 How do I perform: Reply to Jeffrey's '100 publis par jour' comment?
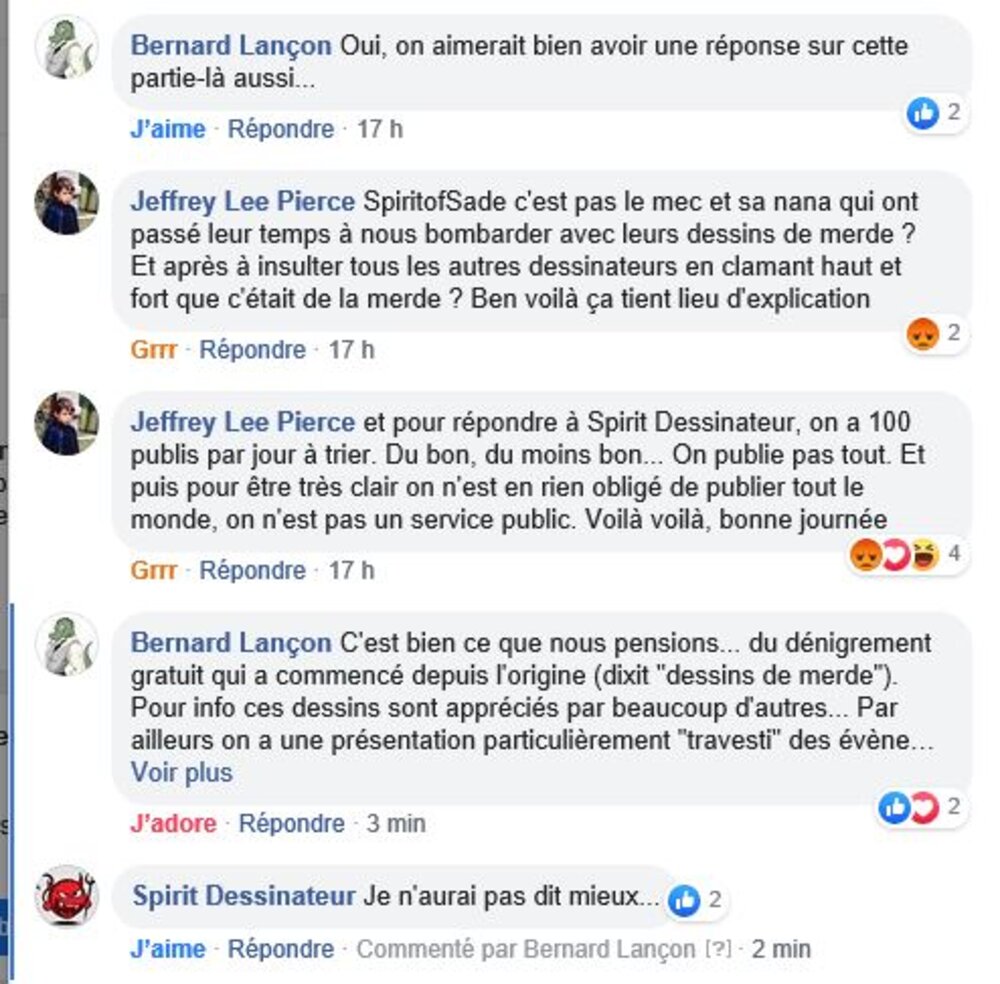pos(252,570)
